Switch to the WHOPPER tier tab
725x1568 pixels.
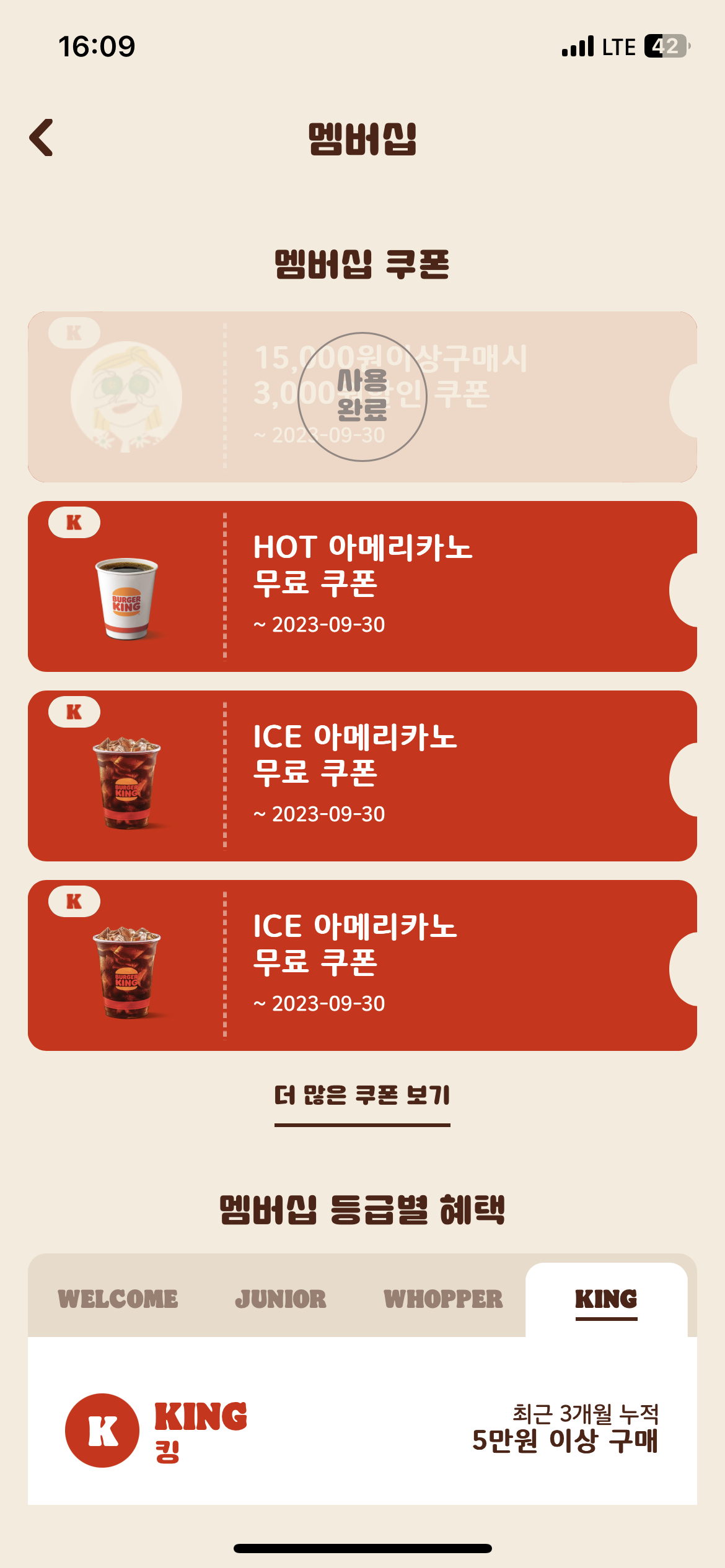click(443, 1299)
